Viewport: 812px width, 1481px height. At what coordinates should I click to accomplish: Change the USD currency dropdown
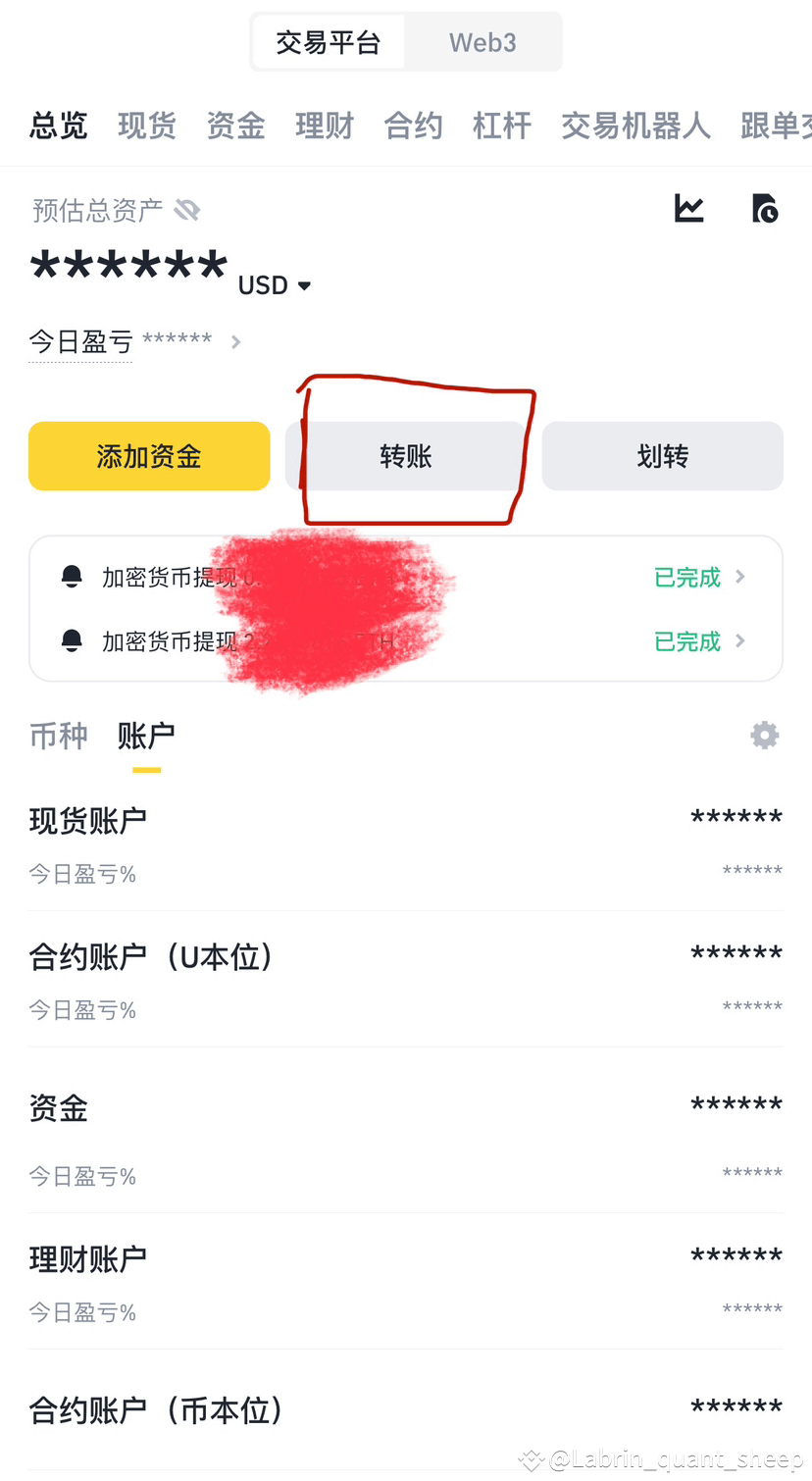click(x=275, y=285)
